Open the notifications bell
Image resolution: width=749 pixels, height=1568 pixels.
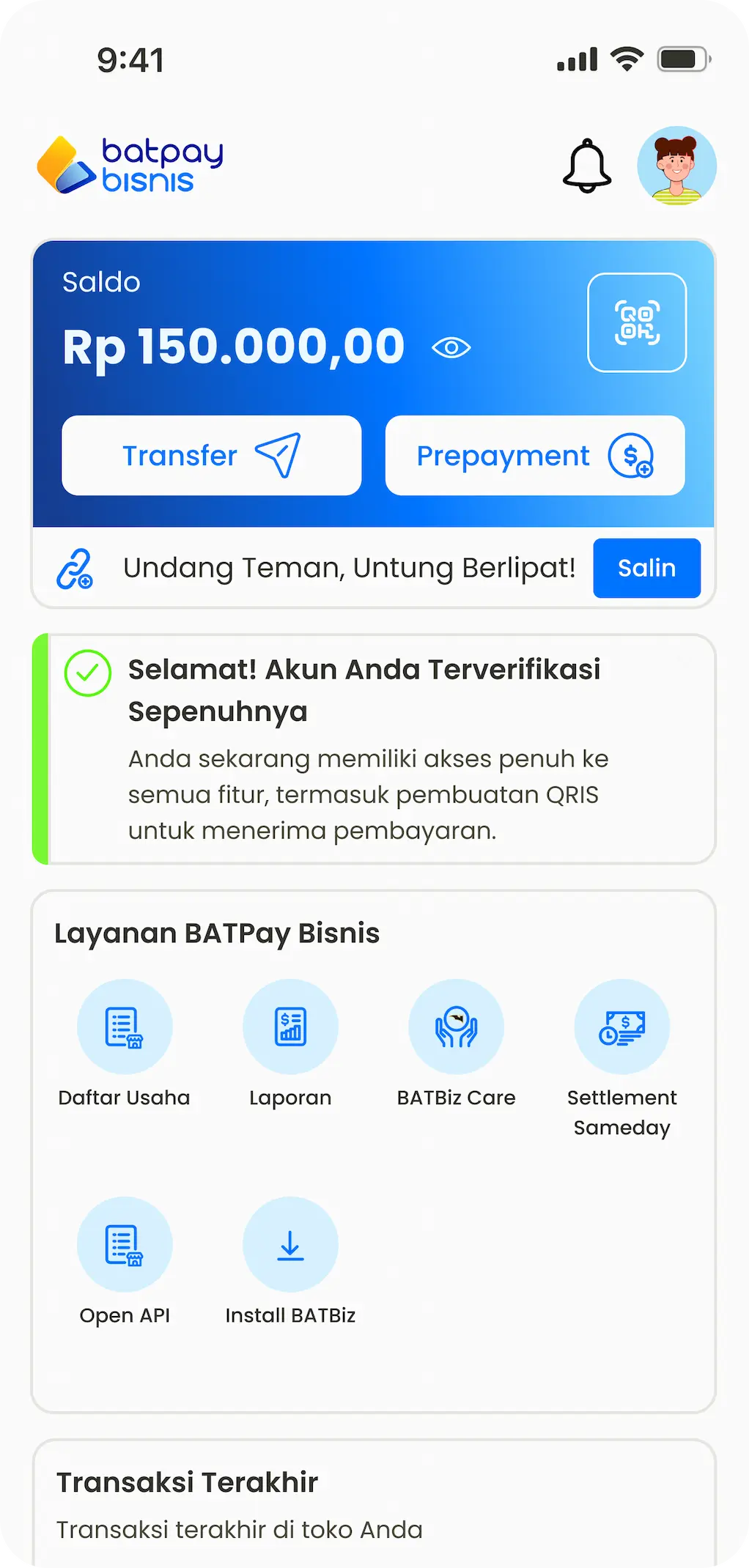pos(586,166)
